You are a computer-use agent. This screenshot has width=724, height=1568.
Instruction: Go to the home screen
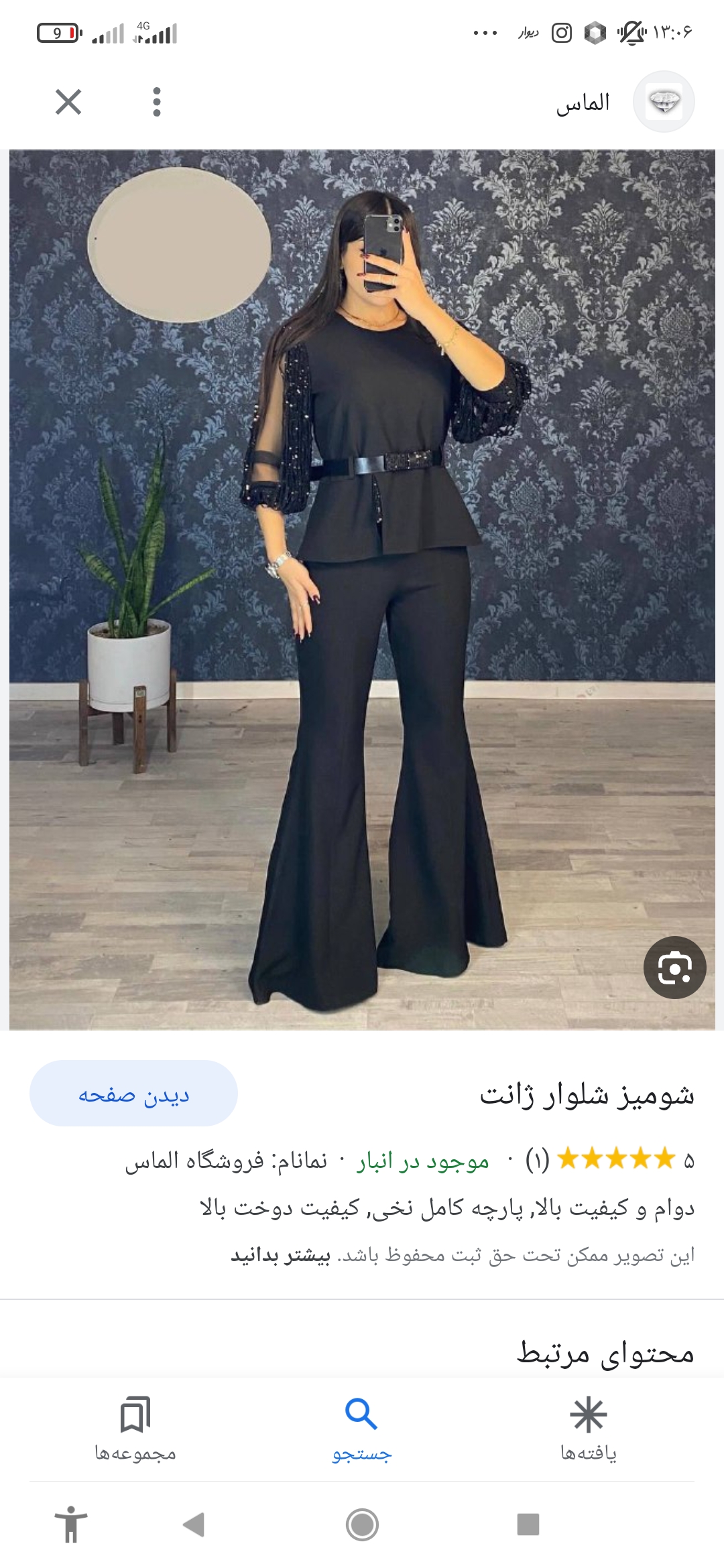pyautogui.click(x=362, y=1524)
